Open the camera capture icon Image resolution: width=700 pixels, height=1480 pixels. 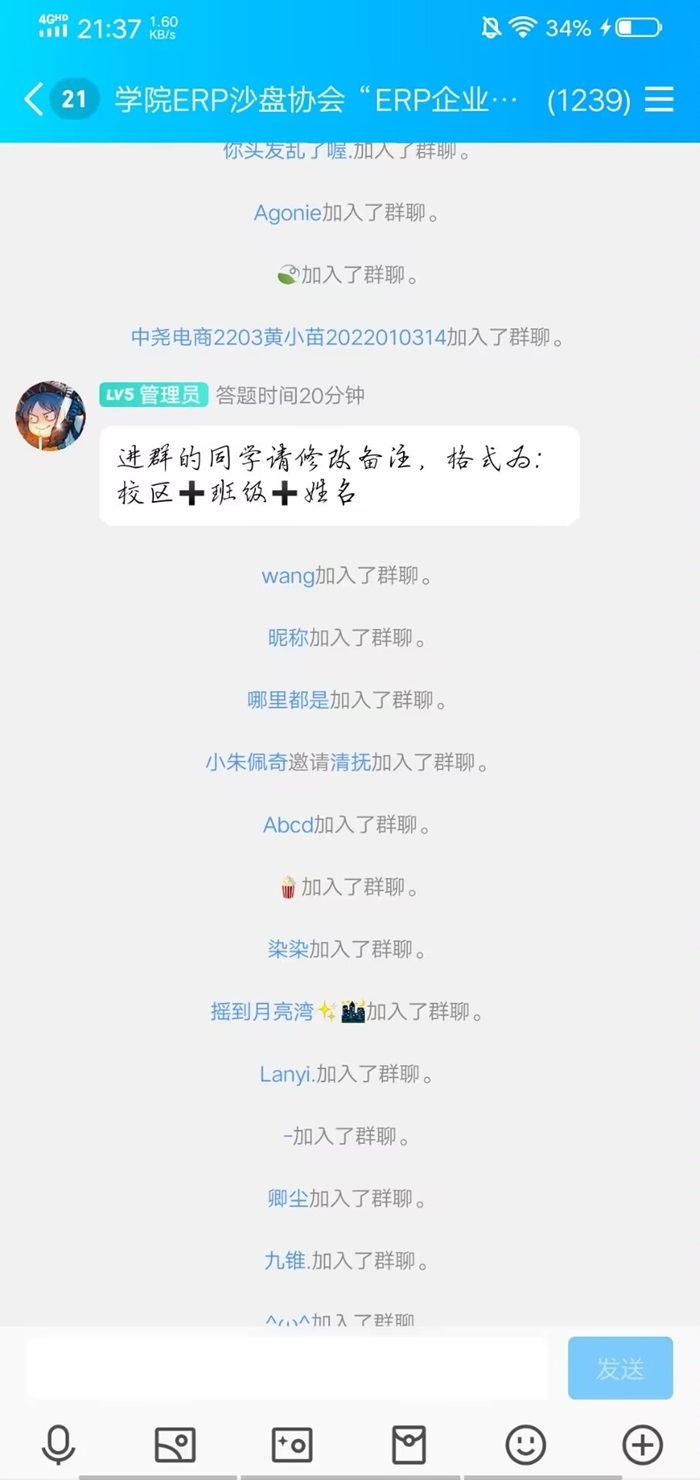292,1445
